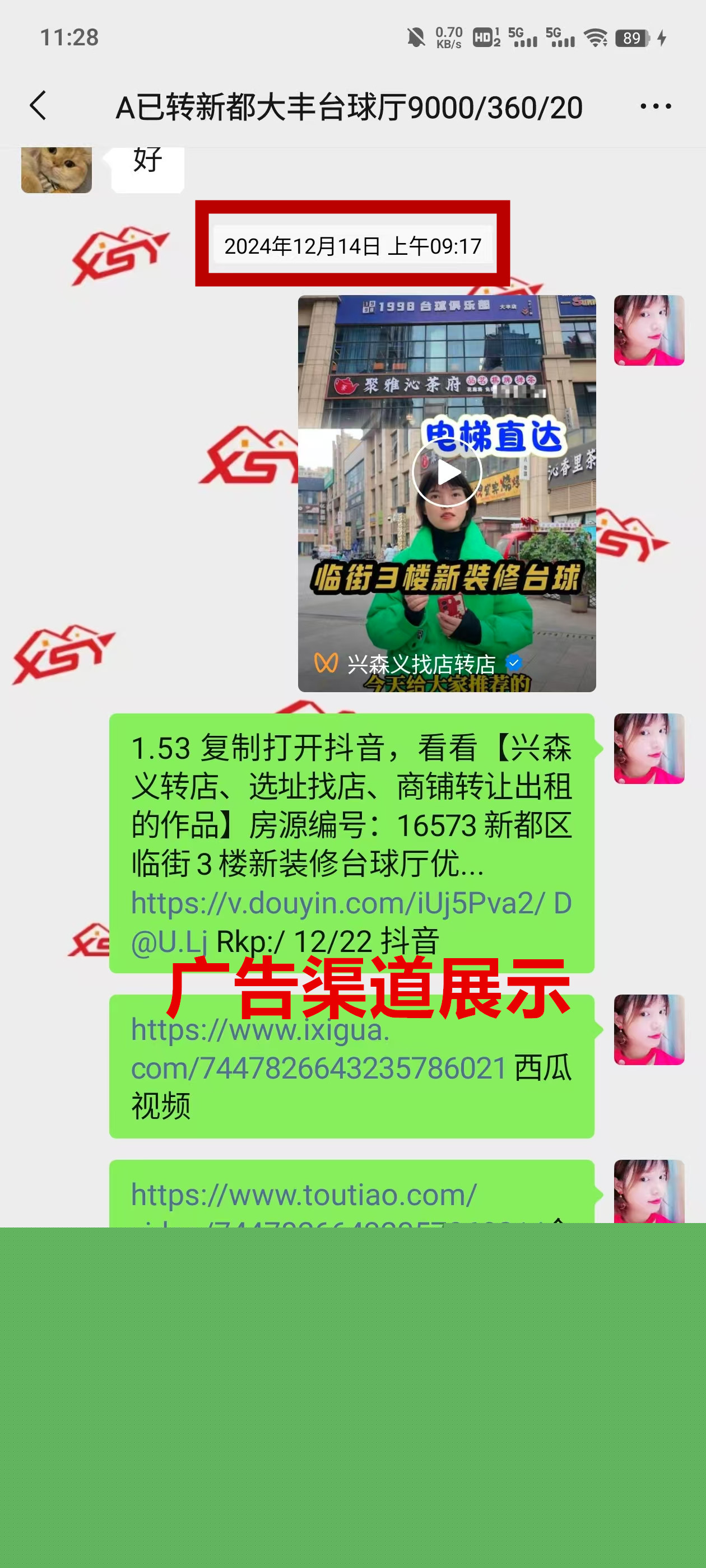Open the chat's three-dot menu
The image size is (706, 1568).
point(656,106)
